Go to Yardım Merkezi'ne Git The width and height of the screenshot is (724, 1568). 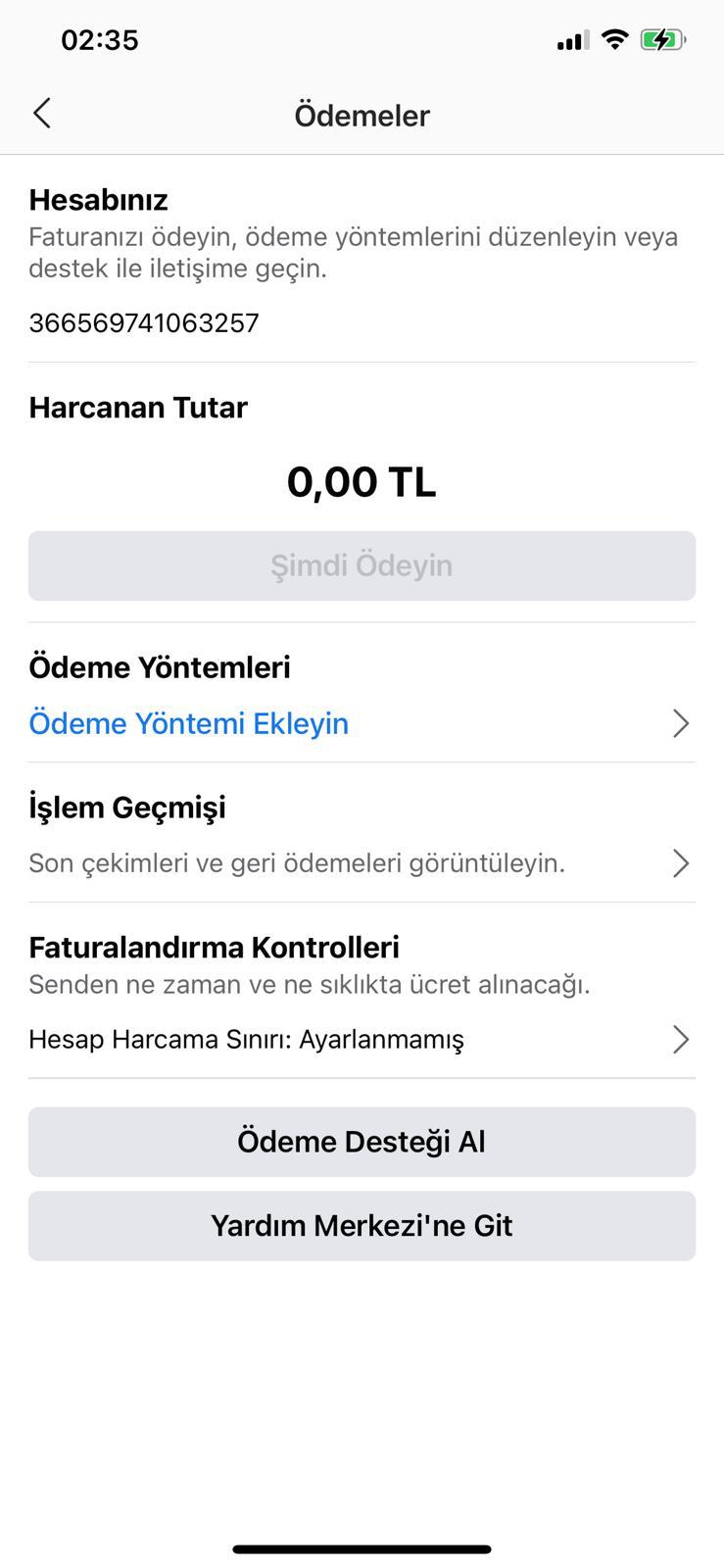[362, 1226]
